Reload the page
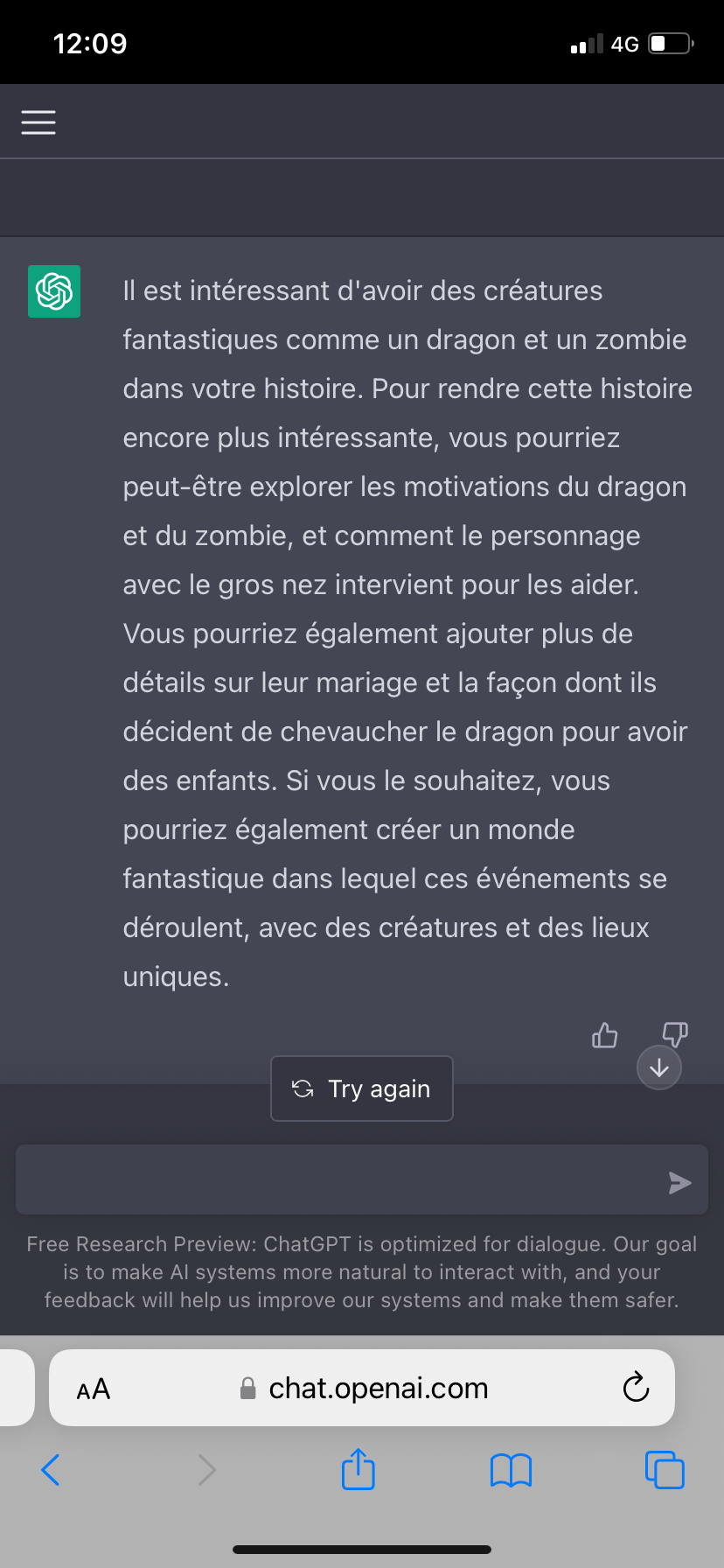 coord(636,1387)
